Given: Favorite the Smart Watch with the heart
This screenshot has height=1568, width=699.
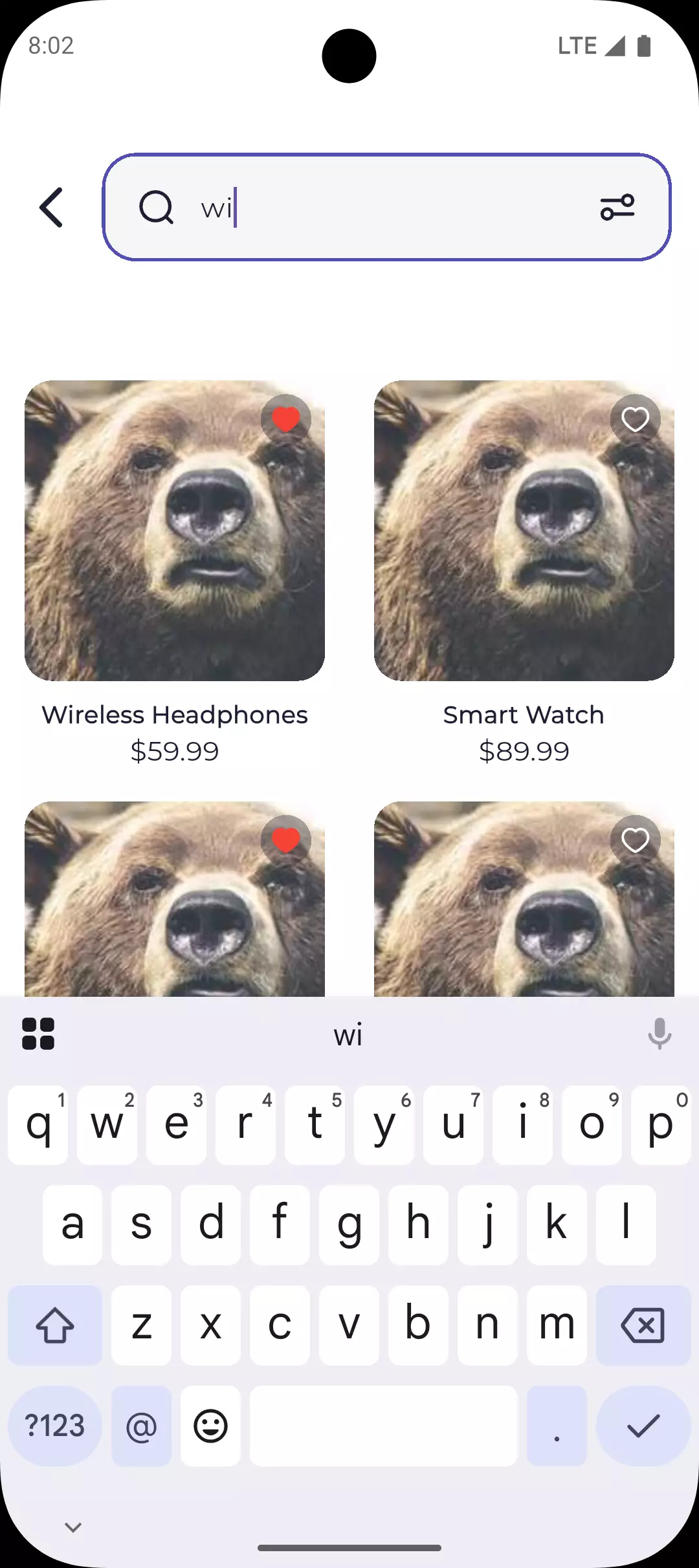Looking at the screenshot, I should pos(635,419).
